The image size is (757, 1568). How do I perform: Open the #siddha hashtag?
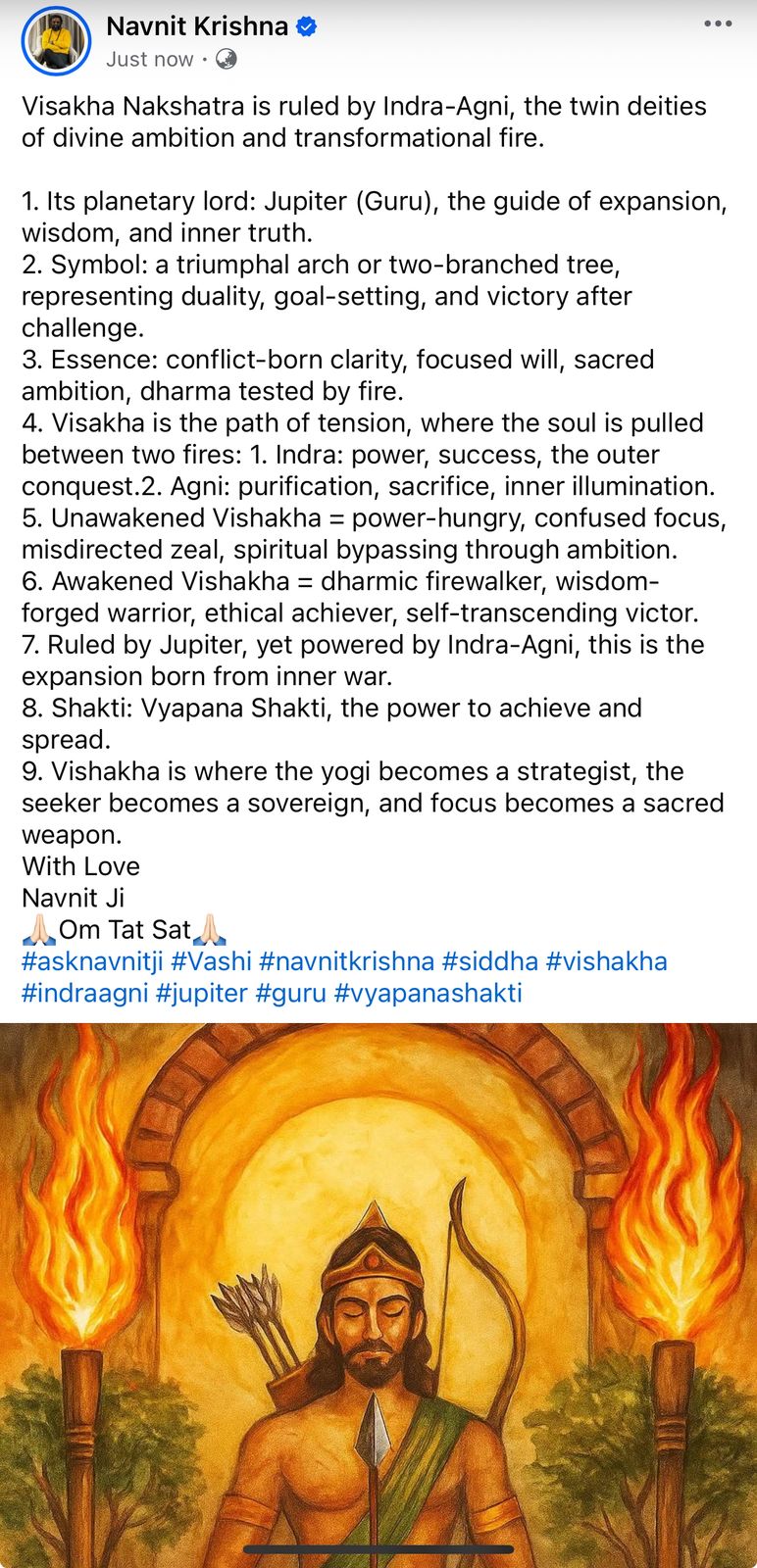(x=489, y=961)
